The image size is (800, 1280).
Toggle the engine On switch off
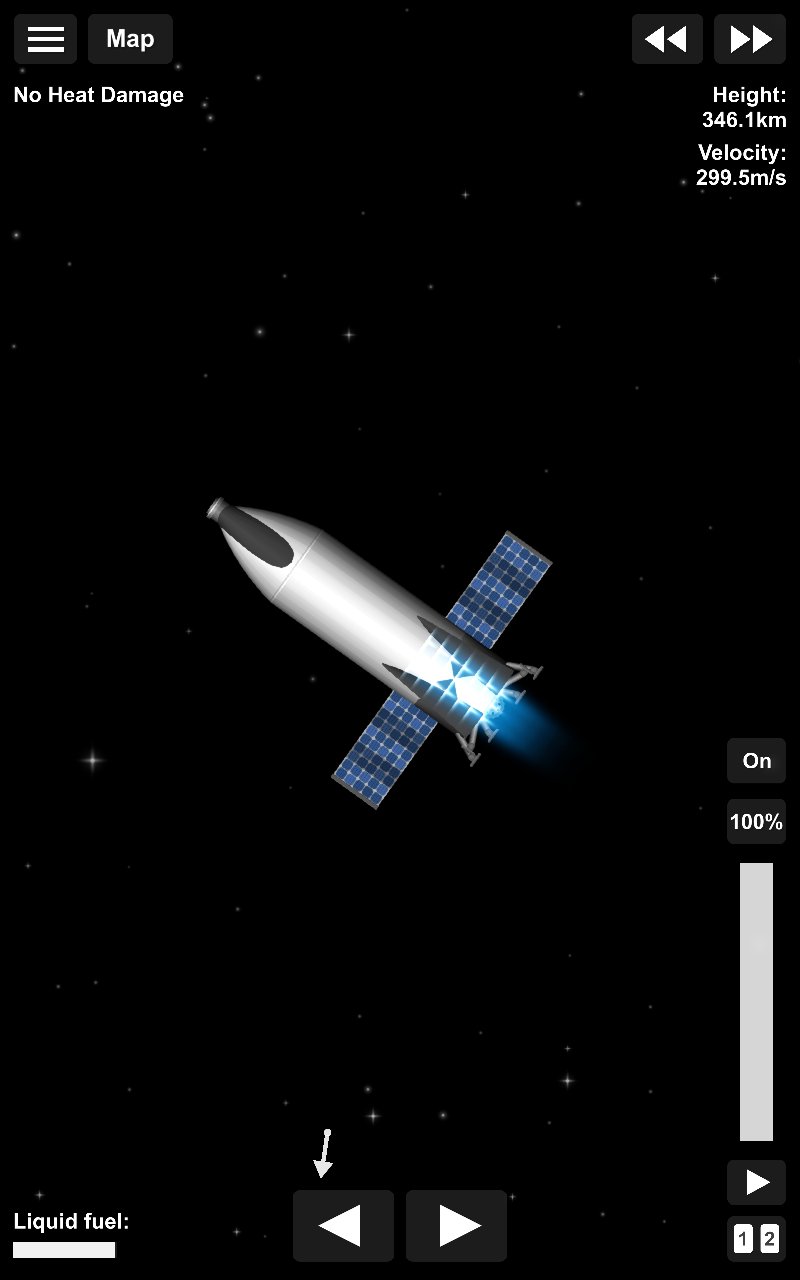pos(755,760)
